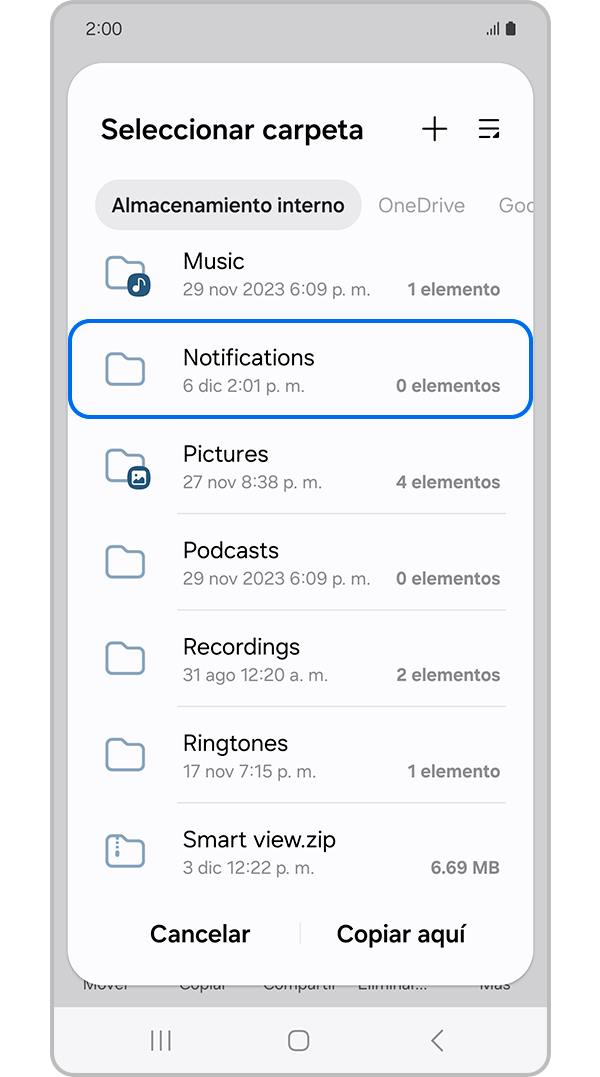Open the sort and view options icon

coord(489,129)
